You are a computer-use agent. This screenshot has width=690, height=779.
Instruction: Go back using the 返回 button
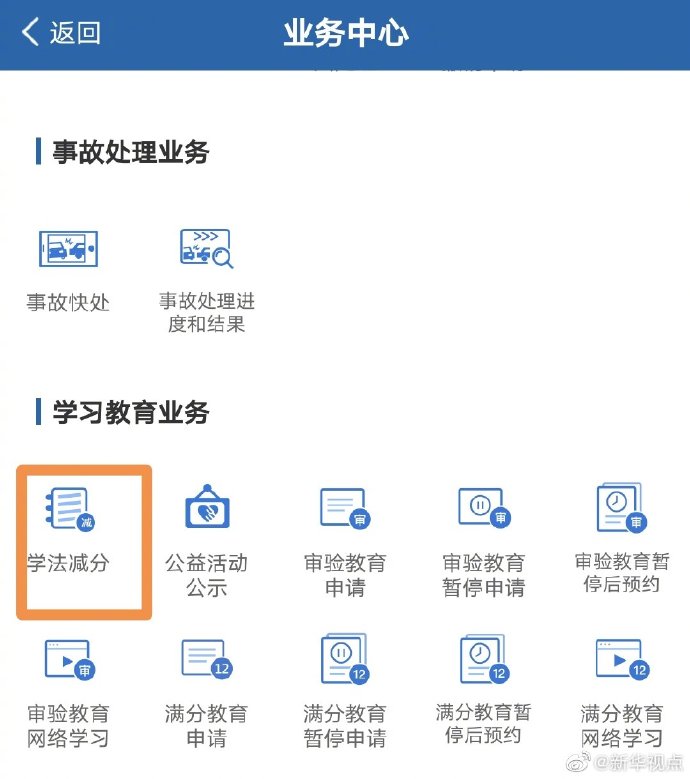[62, 33]
